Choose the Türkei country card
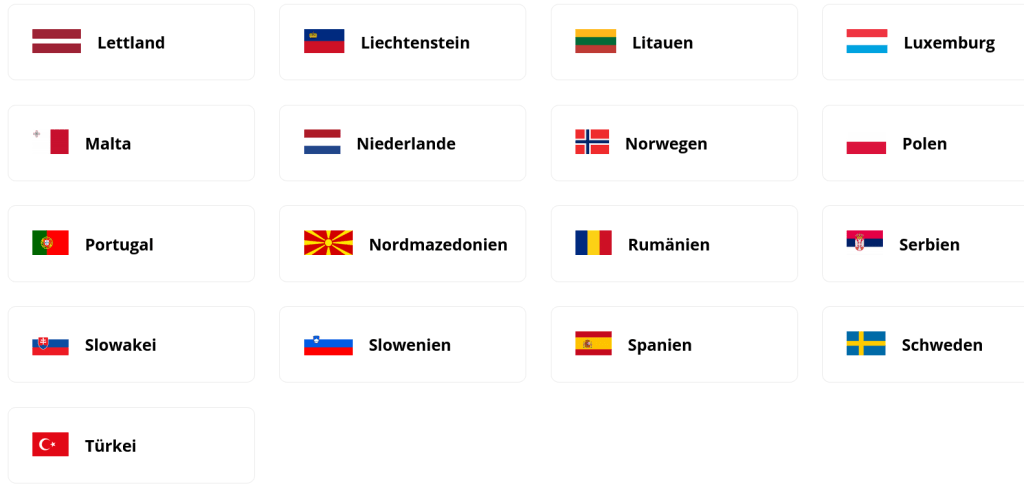Screen dimensions: 1024x499 tap(131, 446)
